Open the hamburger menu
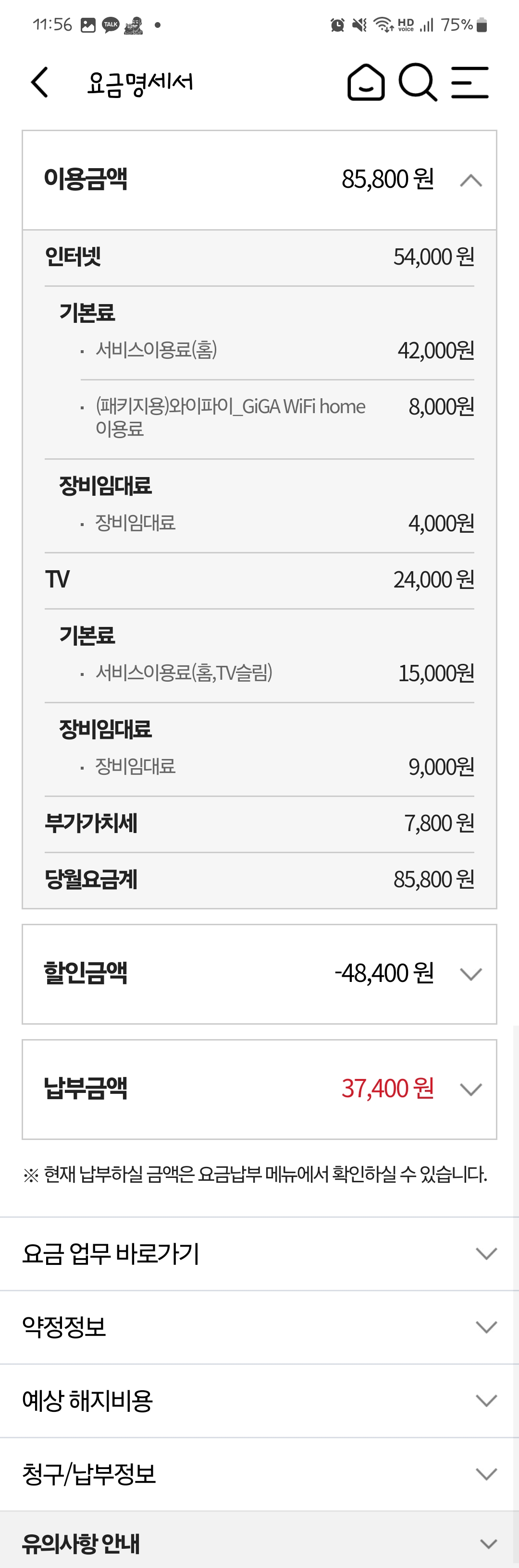 (470, 83)
